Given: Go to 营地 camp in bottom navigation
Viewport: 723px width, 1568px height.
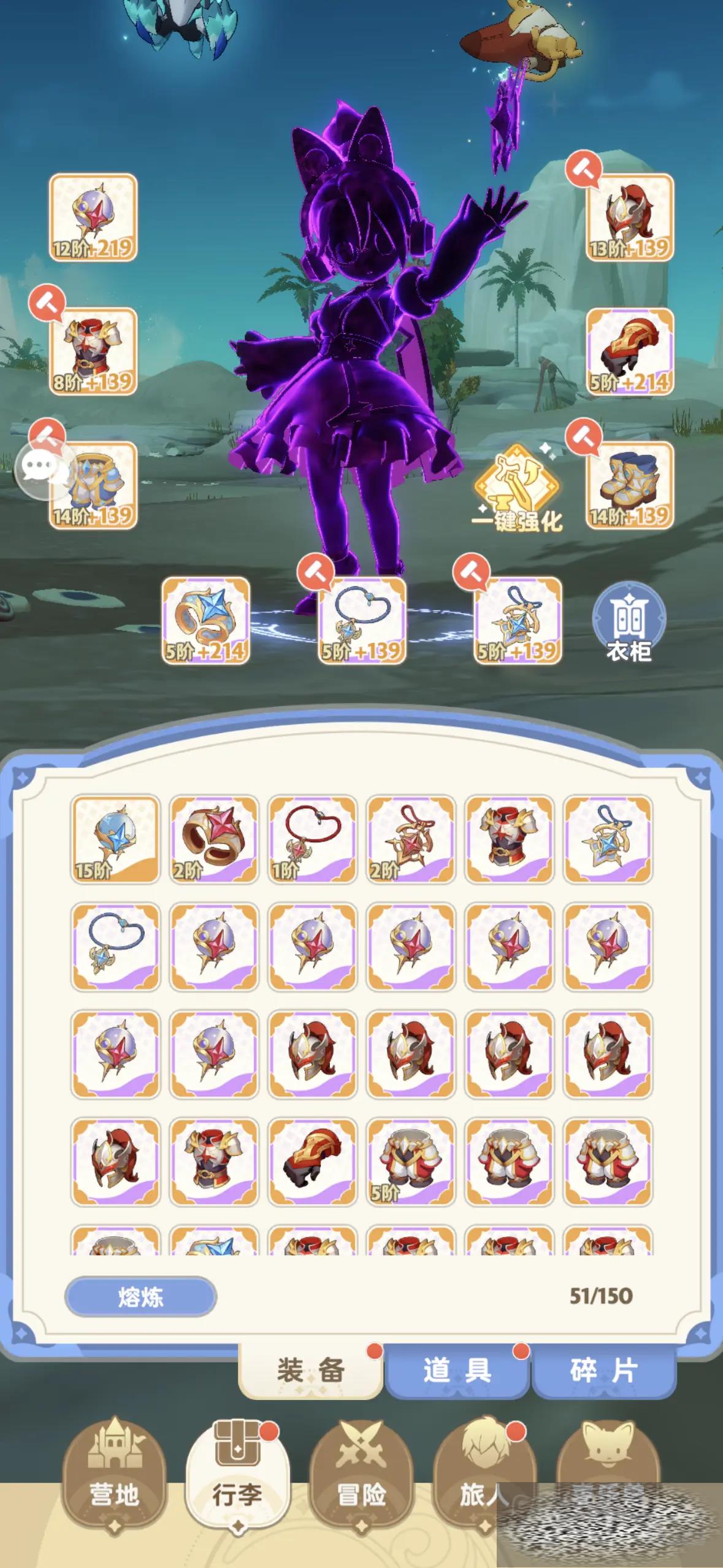Looking at the screenshot, I should [114, 1472].
